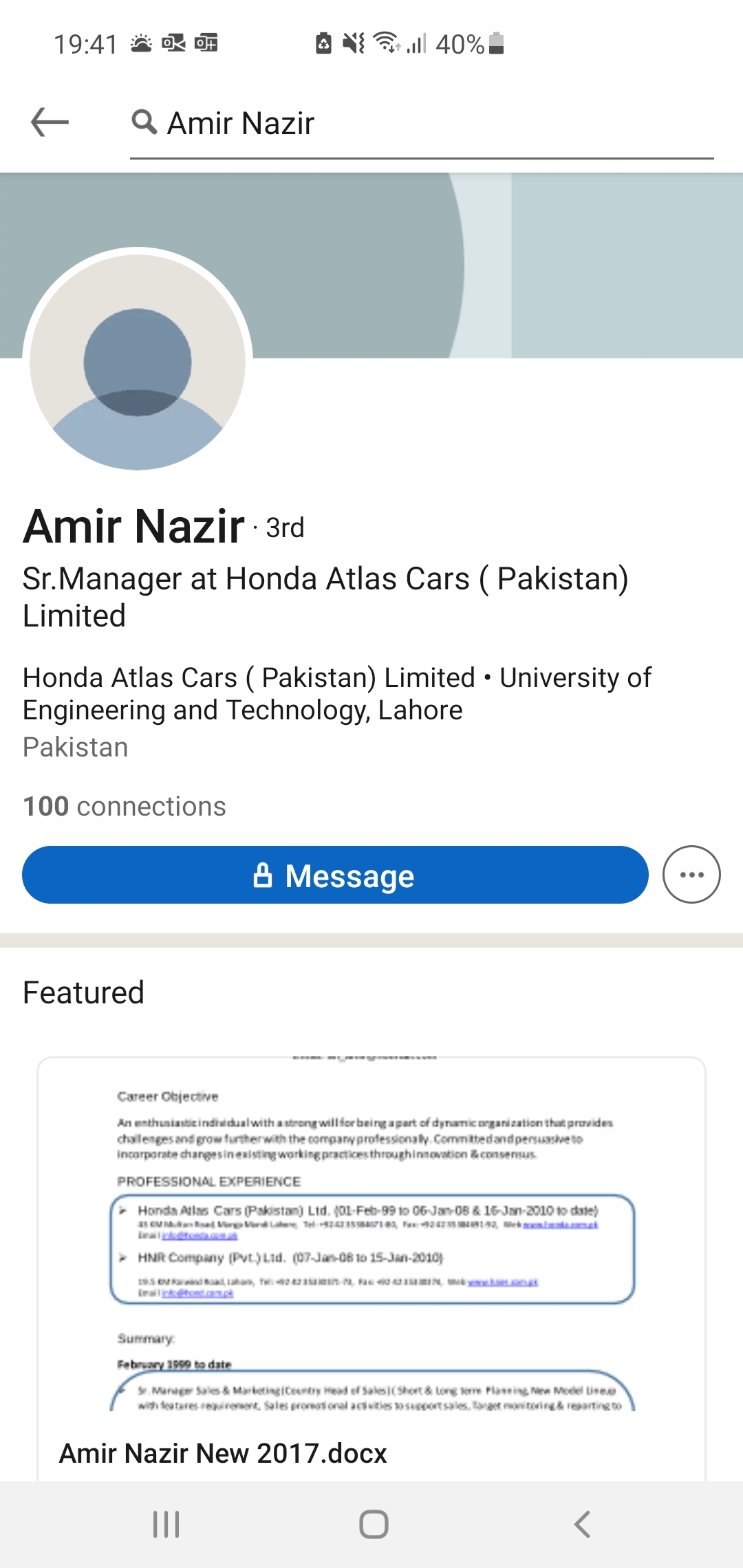Tap the search field showing Amir Nazir

[x=422, y=124]
